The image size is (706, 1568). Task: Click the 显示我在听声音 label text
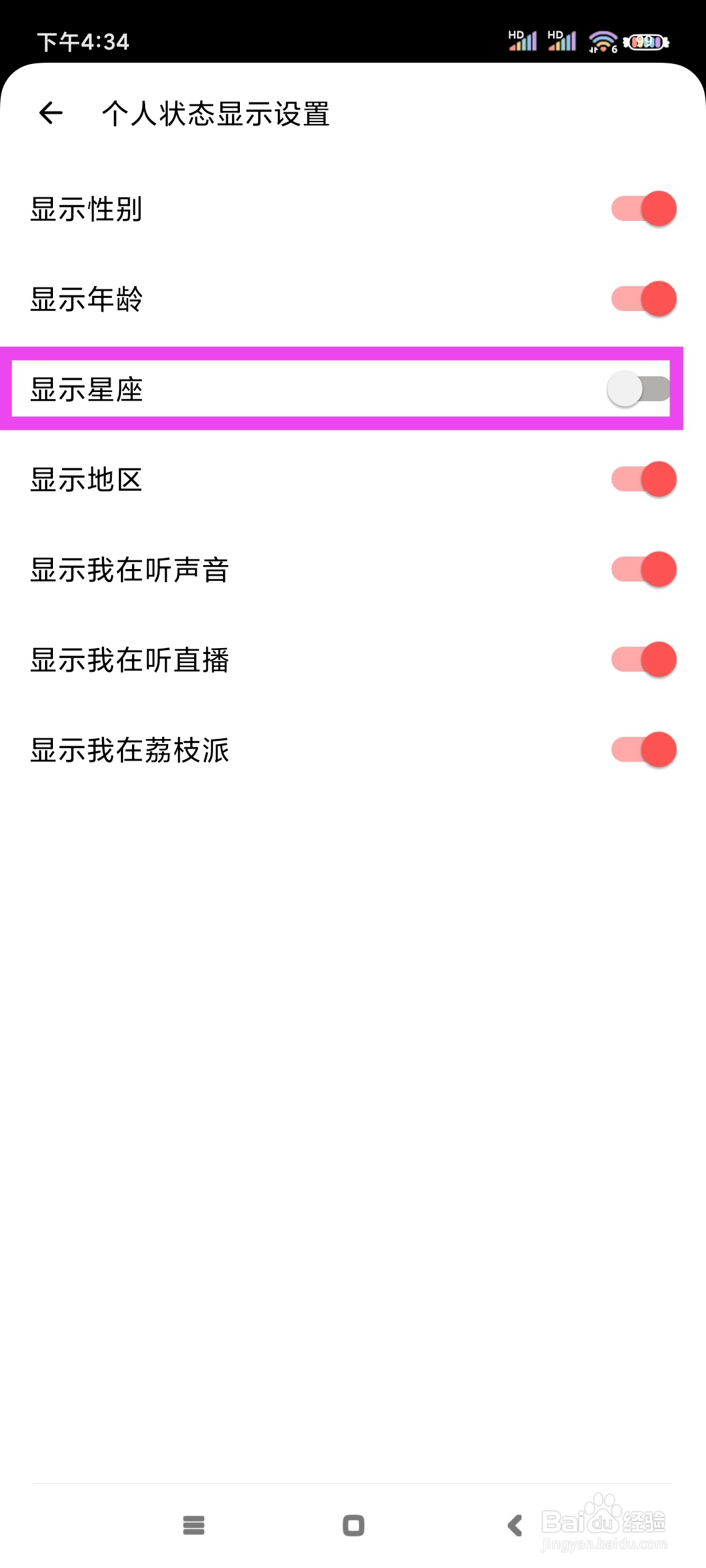(x=129, y=569)
